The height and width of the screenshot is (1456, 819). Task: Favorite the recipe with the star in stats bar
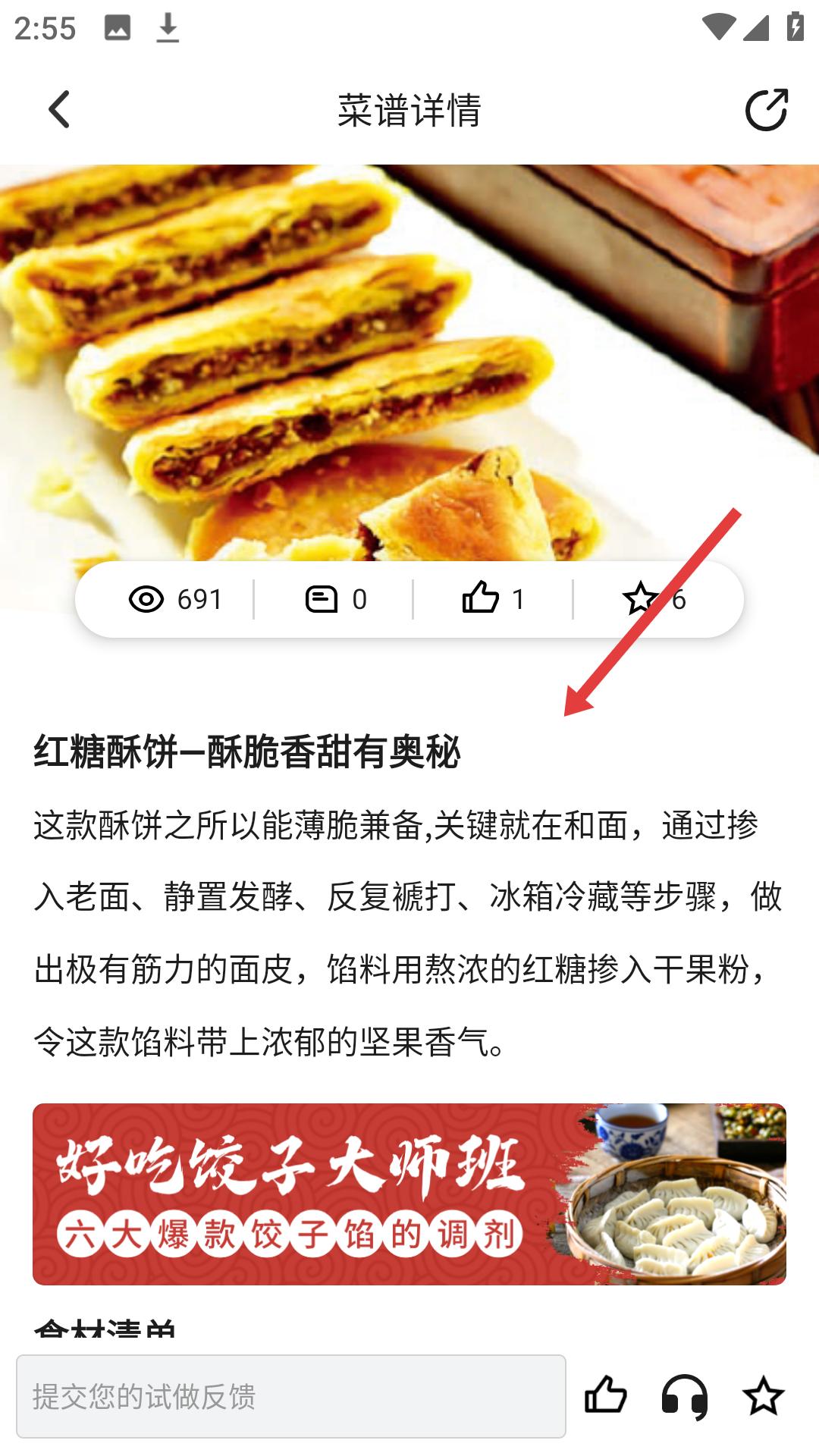[641, 599]
